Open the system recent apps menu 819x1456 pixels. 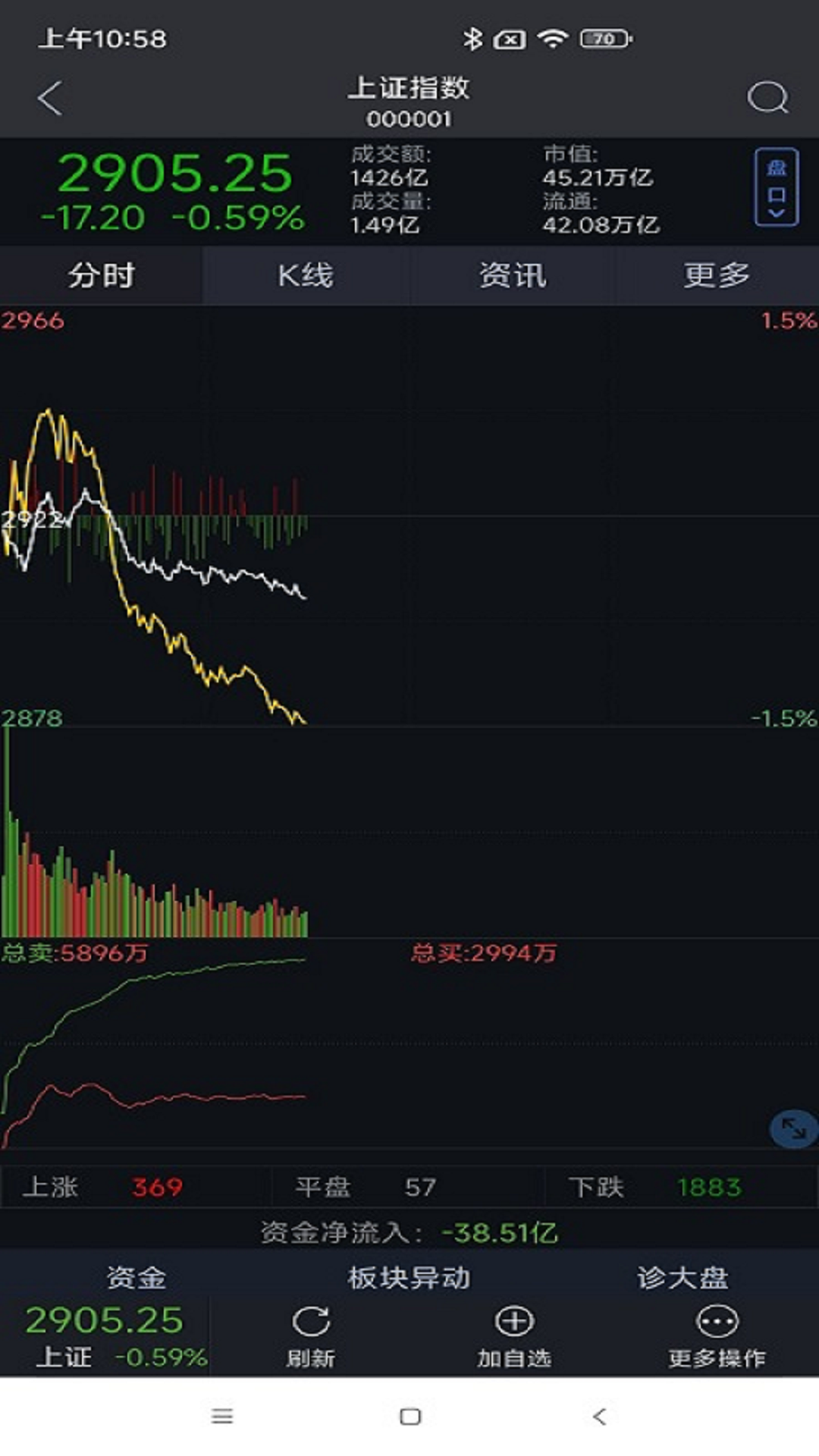[x=222, y=1416]
